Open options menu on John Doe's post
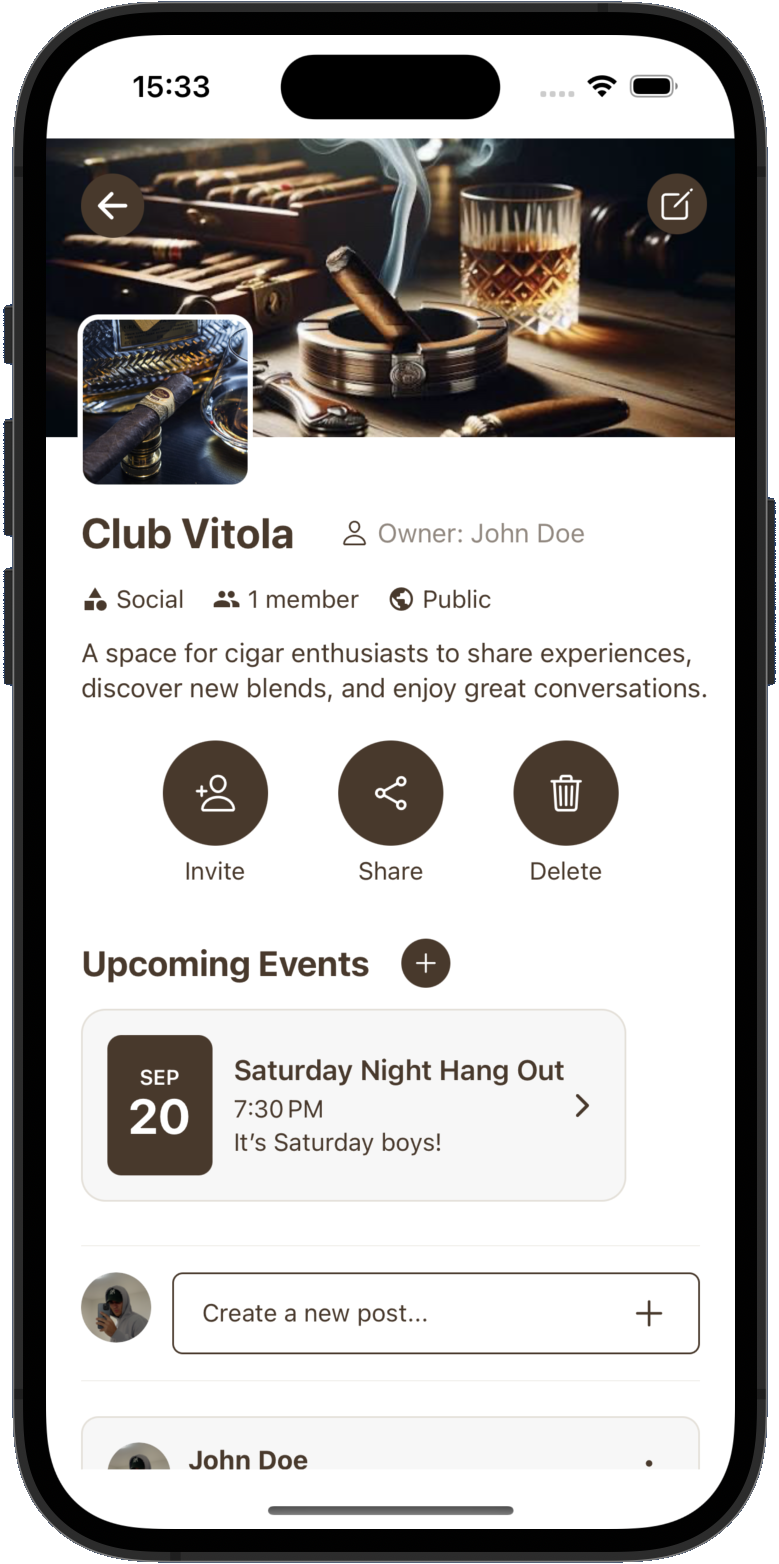 click(x=649, y=1462)
